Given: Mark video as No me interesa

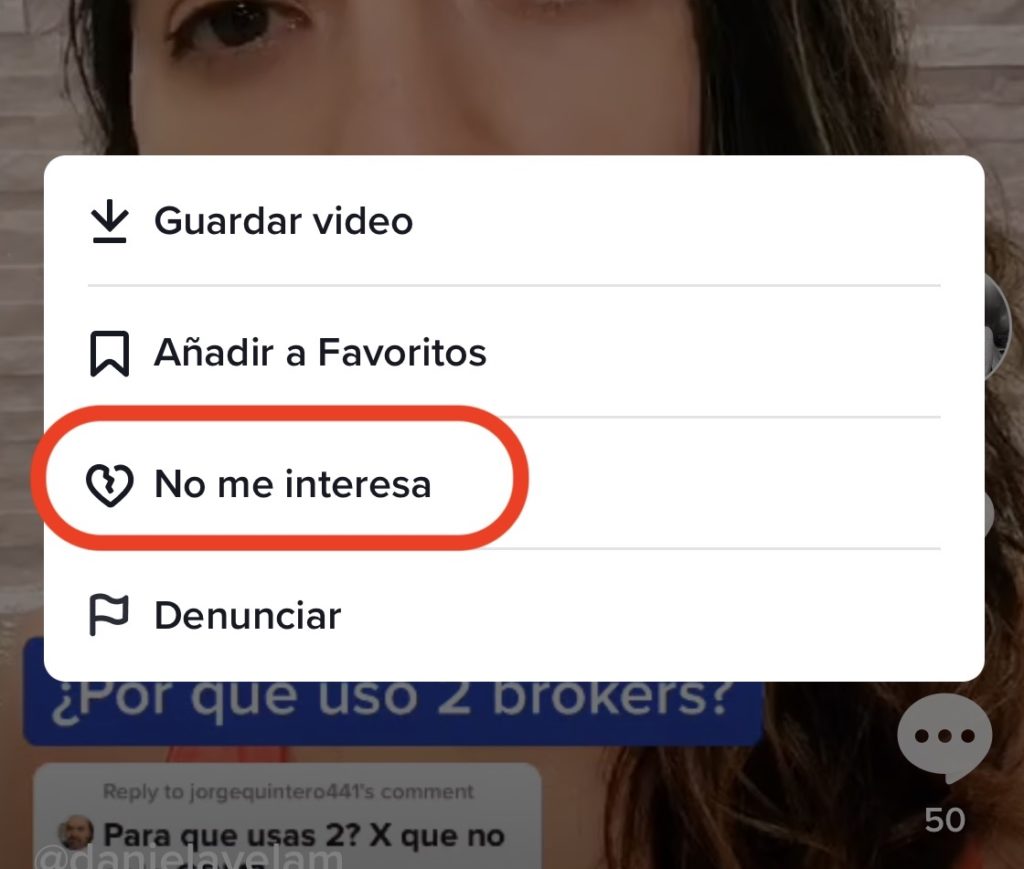Looking at the screenshot, I should pyautogui.click(x=292, y=484).
